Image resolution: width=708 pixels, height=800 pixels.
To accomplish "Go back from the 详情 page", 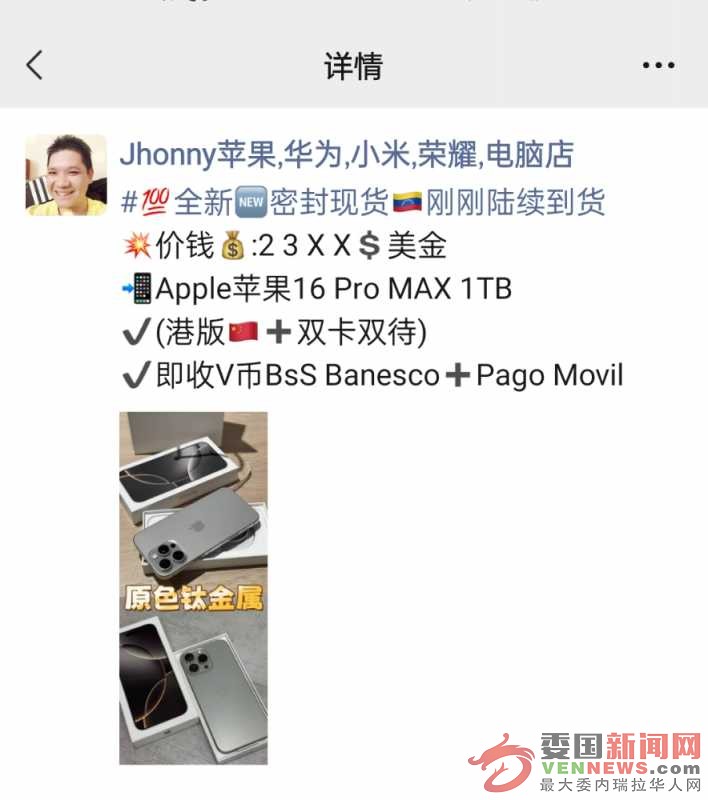I will [35, 66].
